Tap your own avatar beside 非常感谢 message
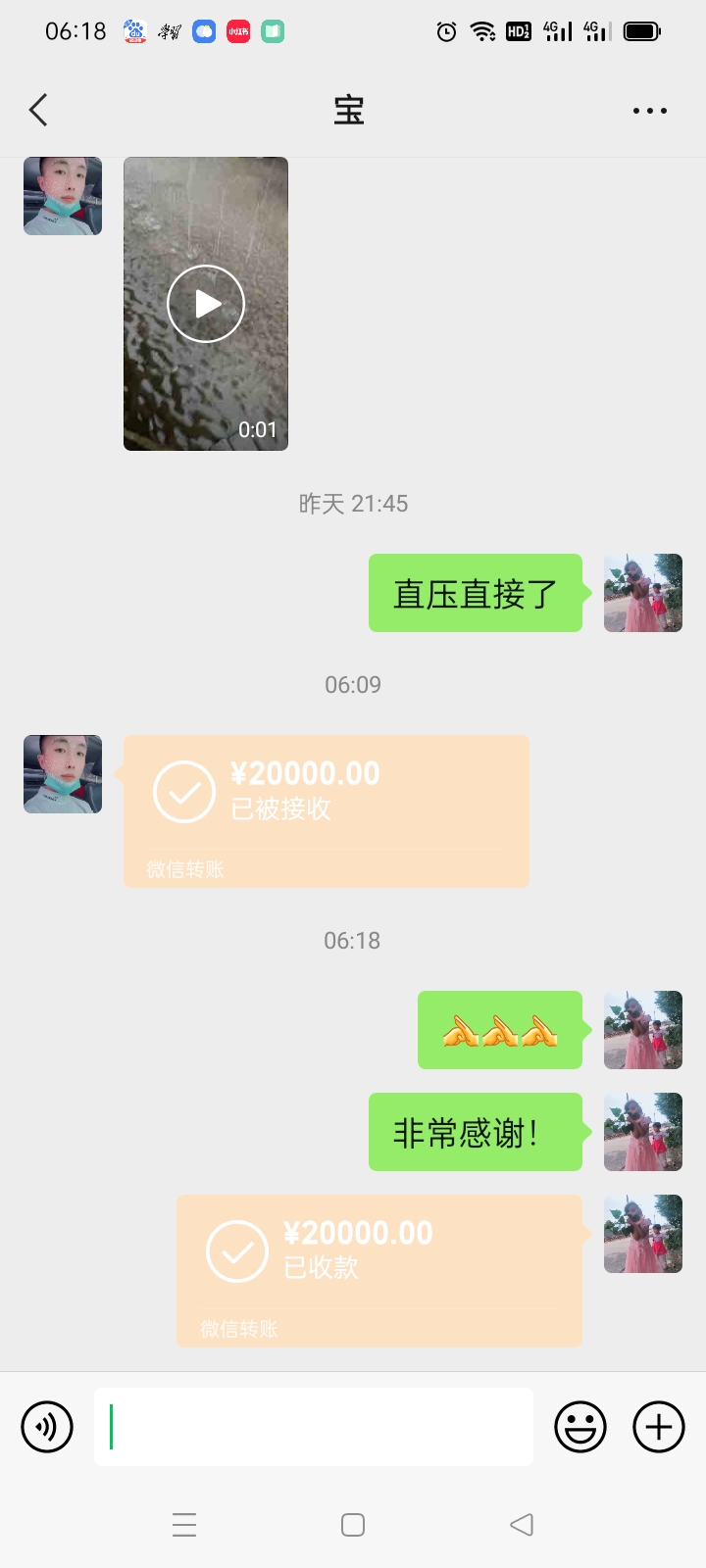The image size is (706, 1568). (642, 1132)
